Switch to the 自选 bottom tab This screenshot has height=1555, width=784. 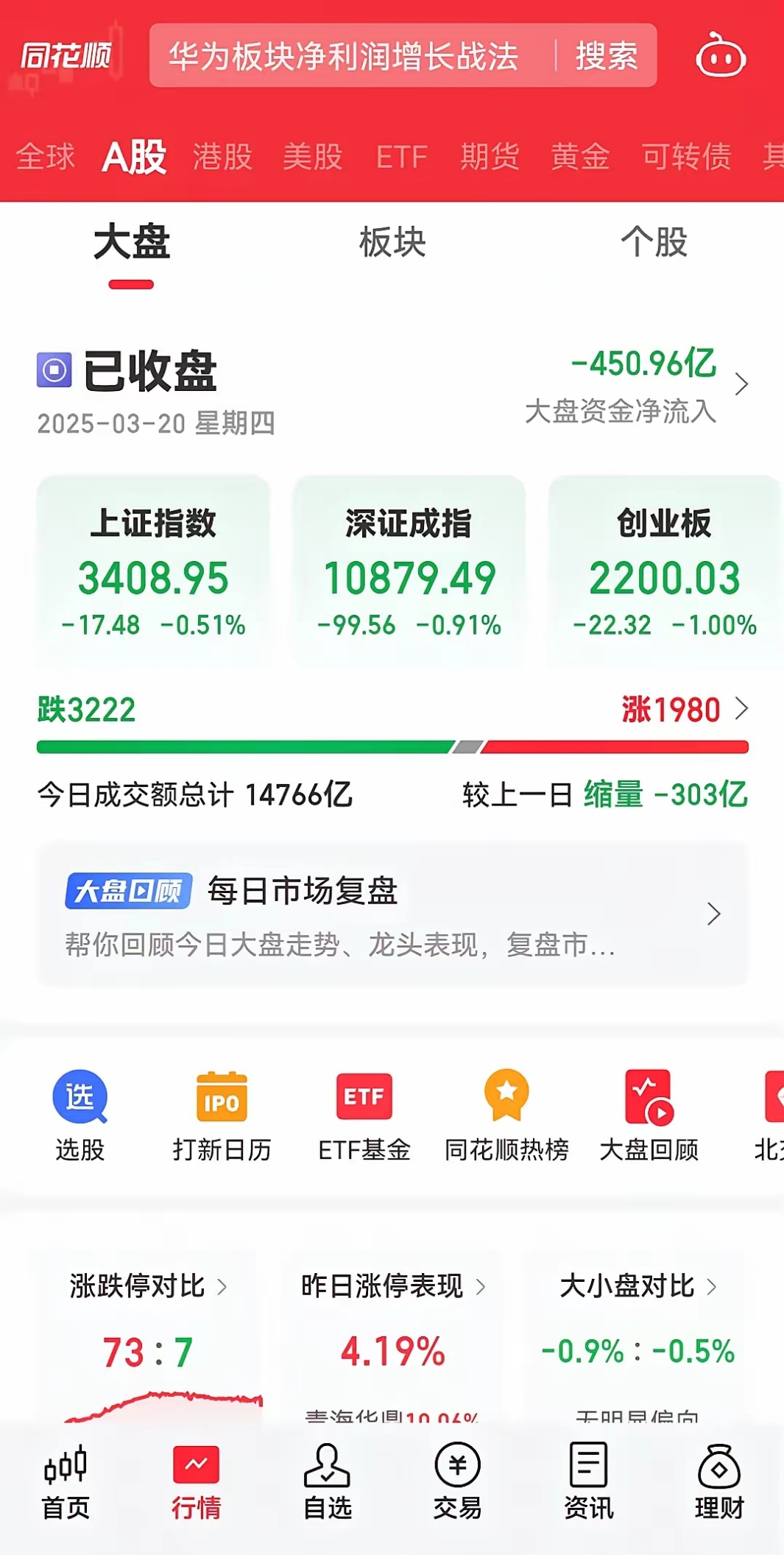click(327, 1481)
